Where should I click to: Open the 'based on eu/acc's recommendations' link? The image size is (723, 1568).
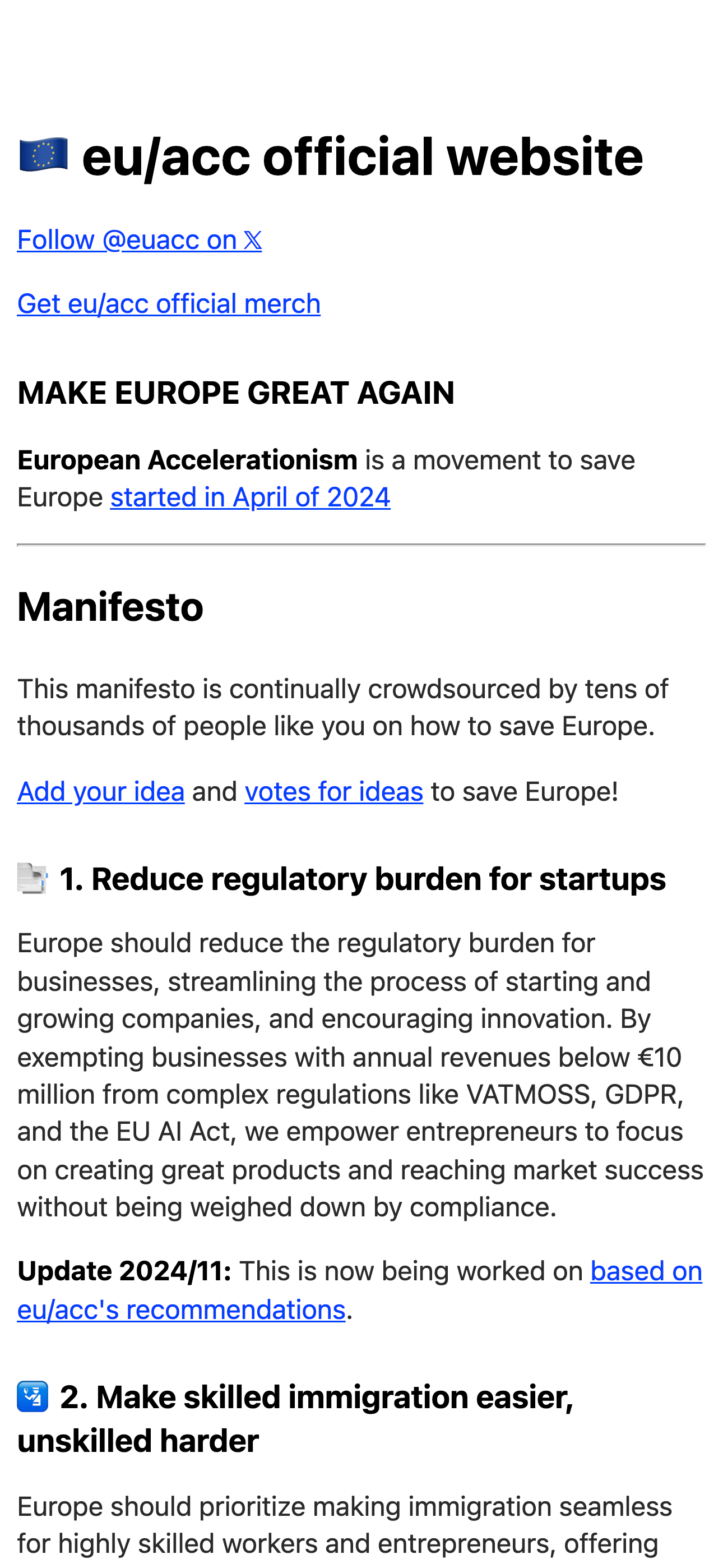[180, 1309]
